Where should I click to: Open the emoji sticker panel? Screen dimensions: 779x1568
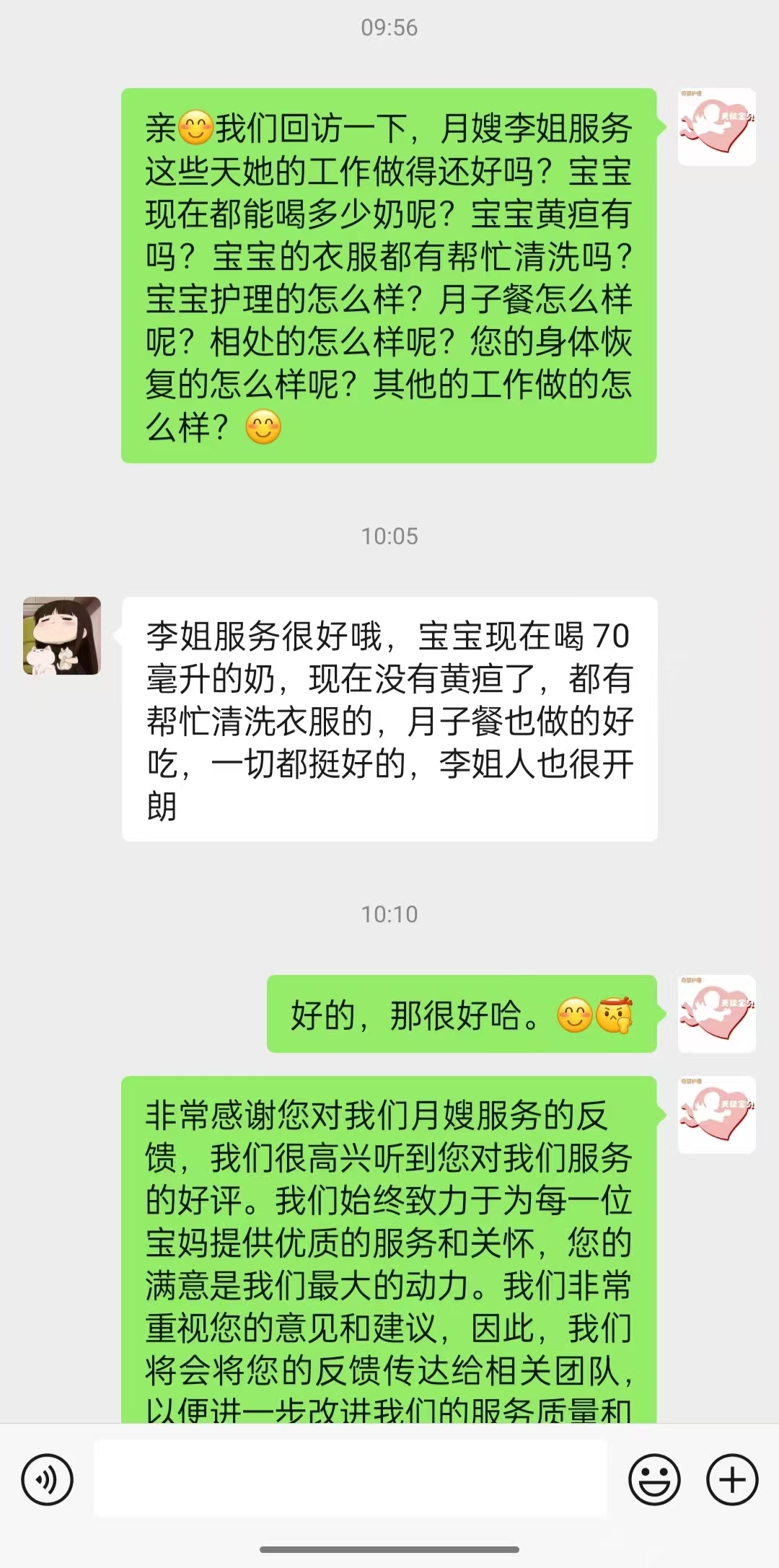point(654,1480)
